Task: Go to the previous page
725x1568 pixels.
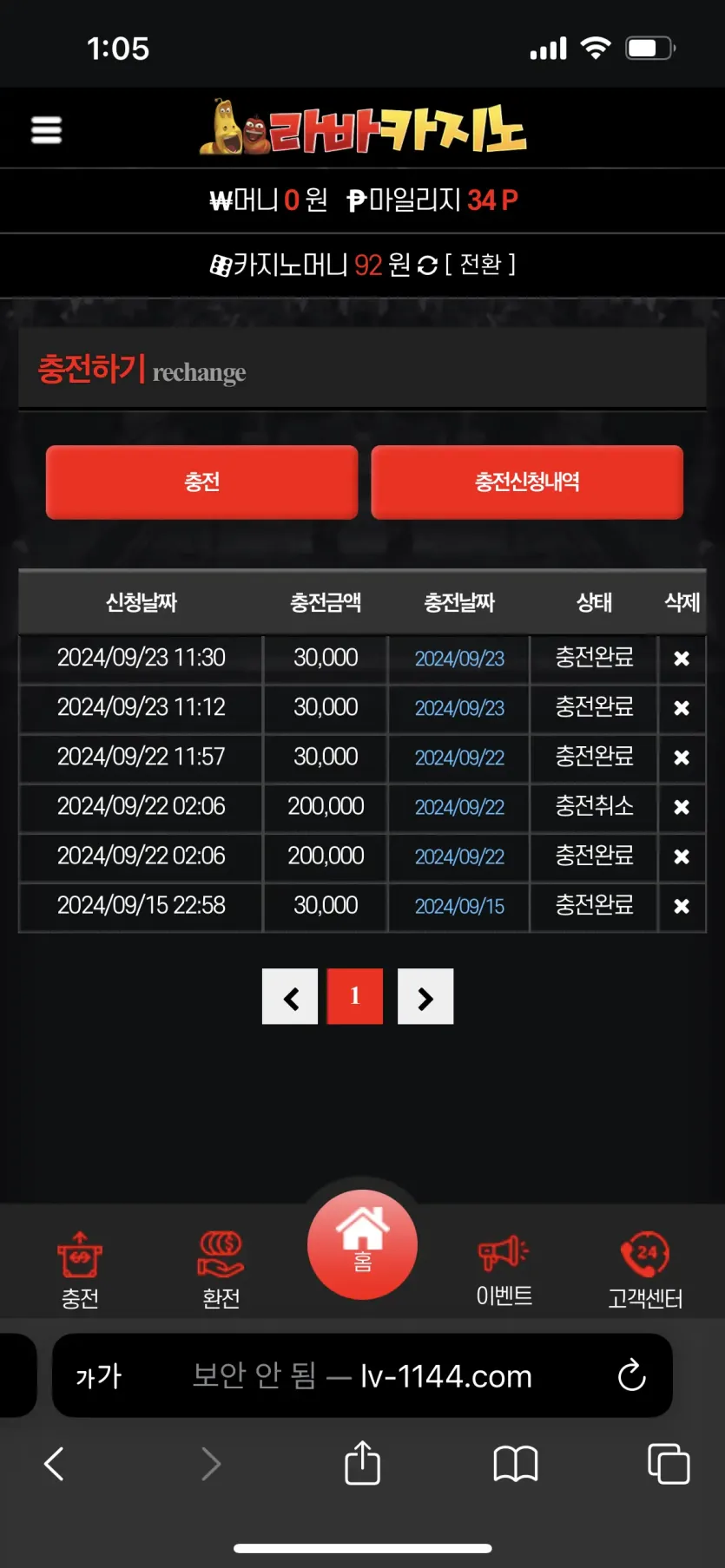Action: 290,996
